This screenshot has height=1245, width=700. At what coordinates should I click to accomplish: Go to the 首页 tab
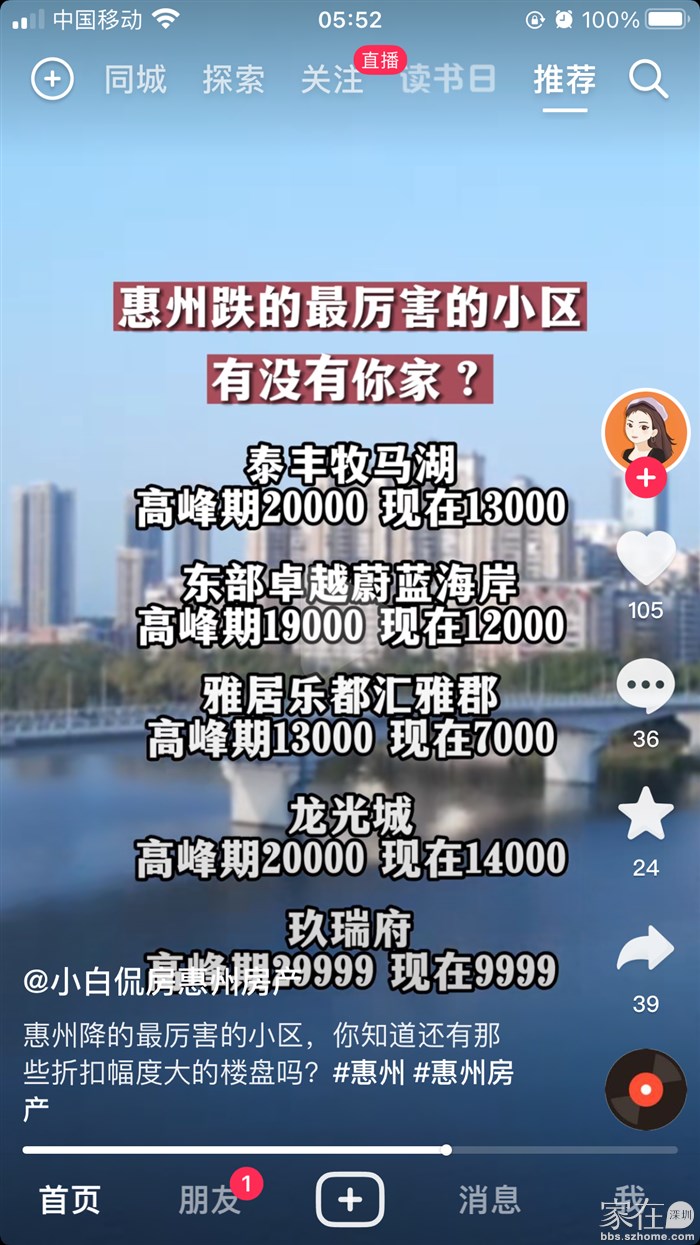click(70, 1200)
